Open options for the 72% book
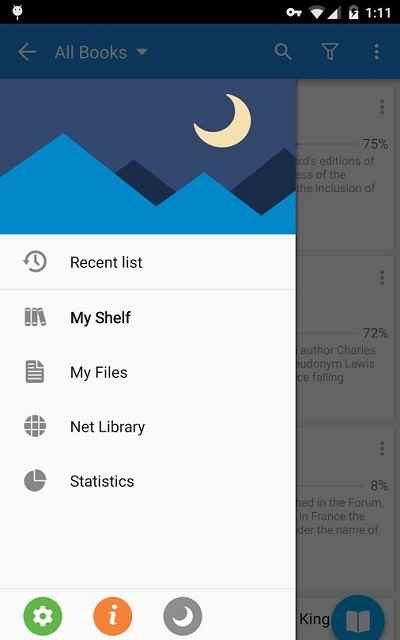 (x=382, y=278)
